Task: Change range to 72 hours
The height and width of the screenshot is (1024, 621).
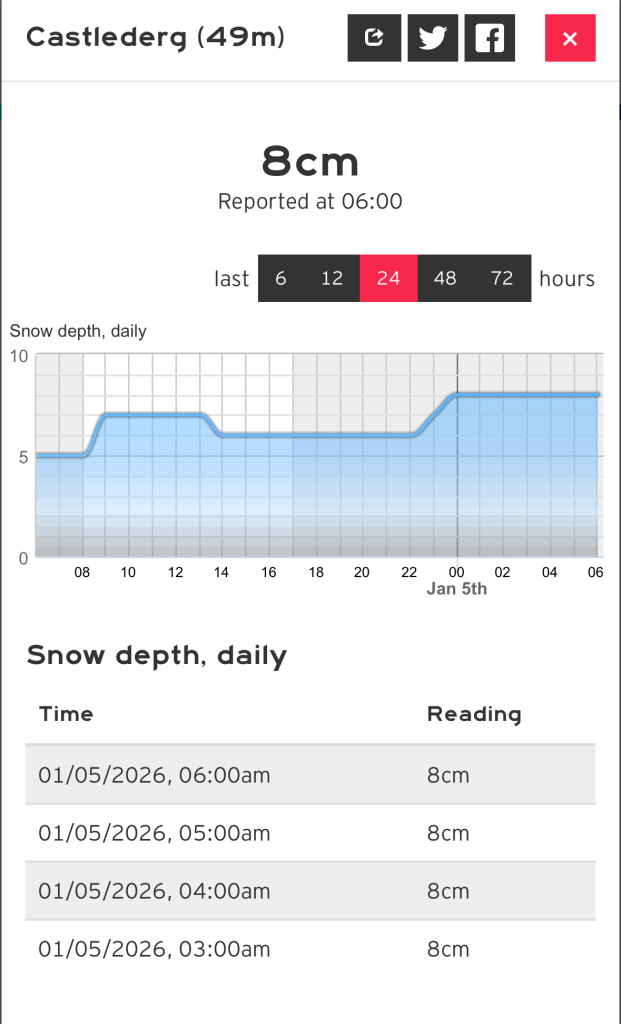Action: click(x=502, y=278)
